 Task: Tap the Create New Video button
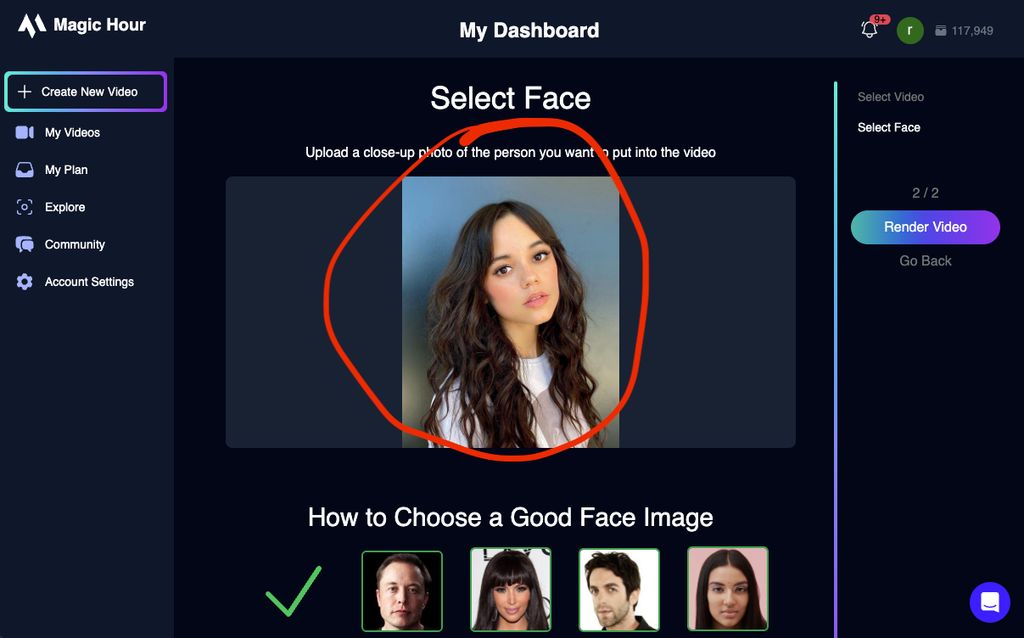(x=86, y=92)
